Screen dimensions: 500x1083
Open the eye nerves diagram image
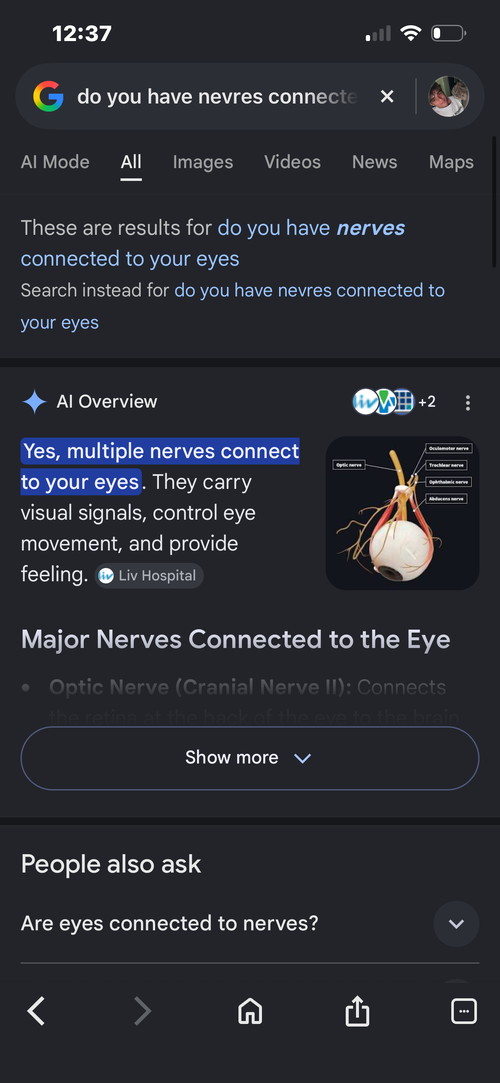tap(403, 512)
